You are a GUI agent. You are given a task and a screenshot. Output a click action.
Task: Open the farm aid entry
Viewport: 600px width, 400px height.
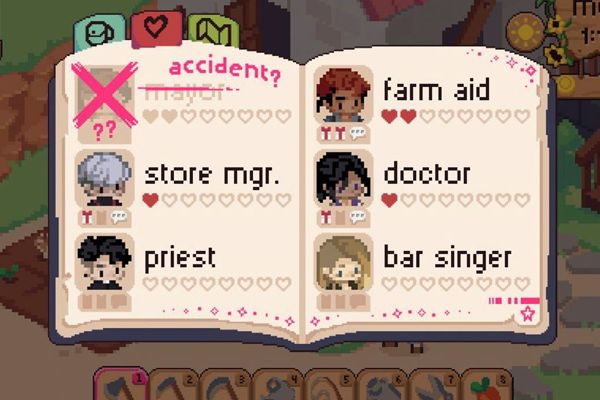pyautogui.click(x=343, y=93)
